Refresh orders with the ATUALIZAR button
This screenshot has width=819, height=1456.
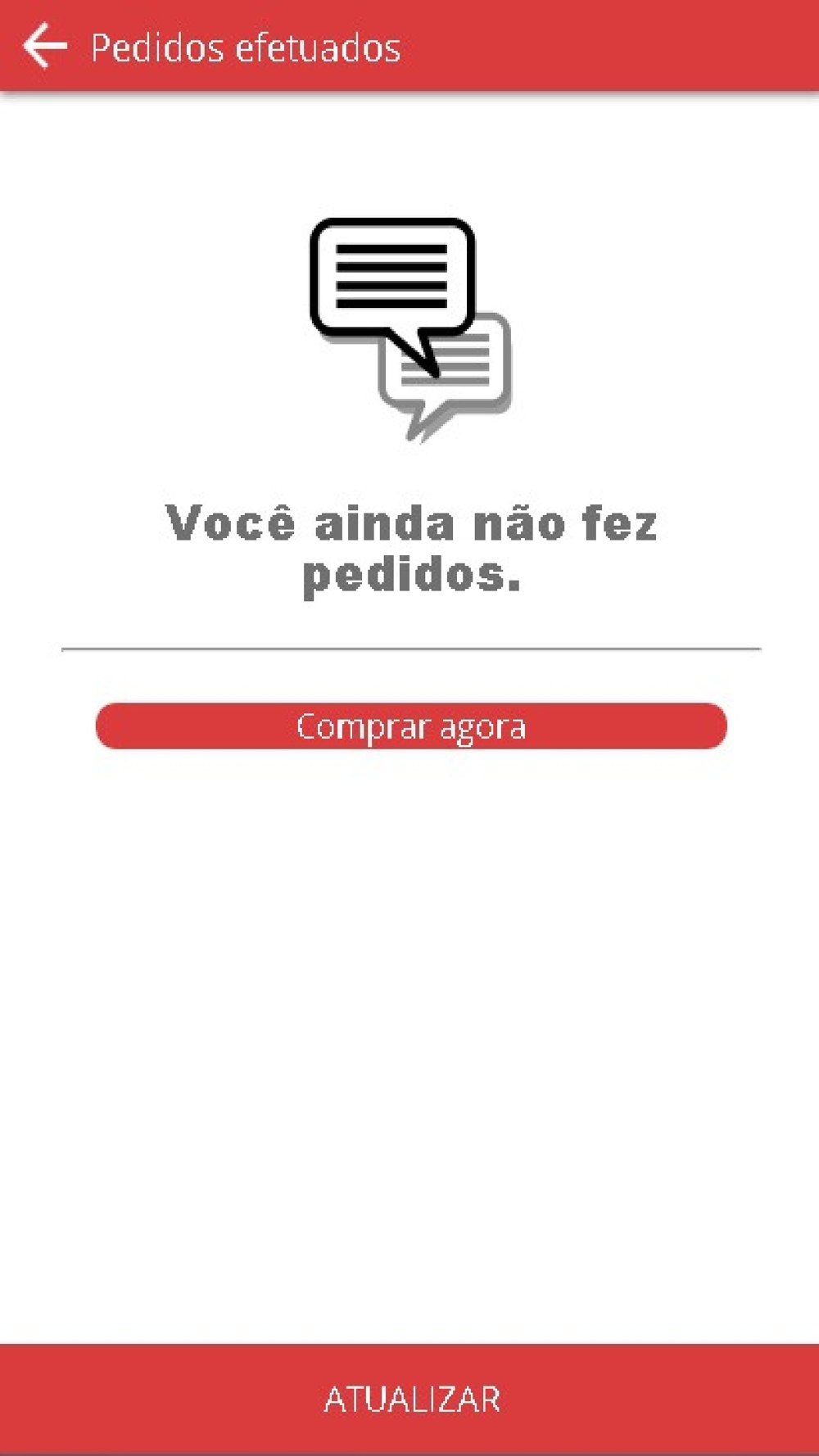click(x=409, y=1399)
